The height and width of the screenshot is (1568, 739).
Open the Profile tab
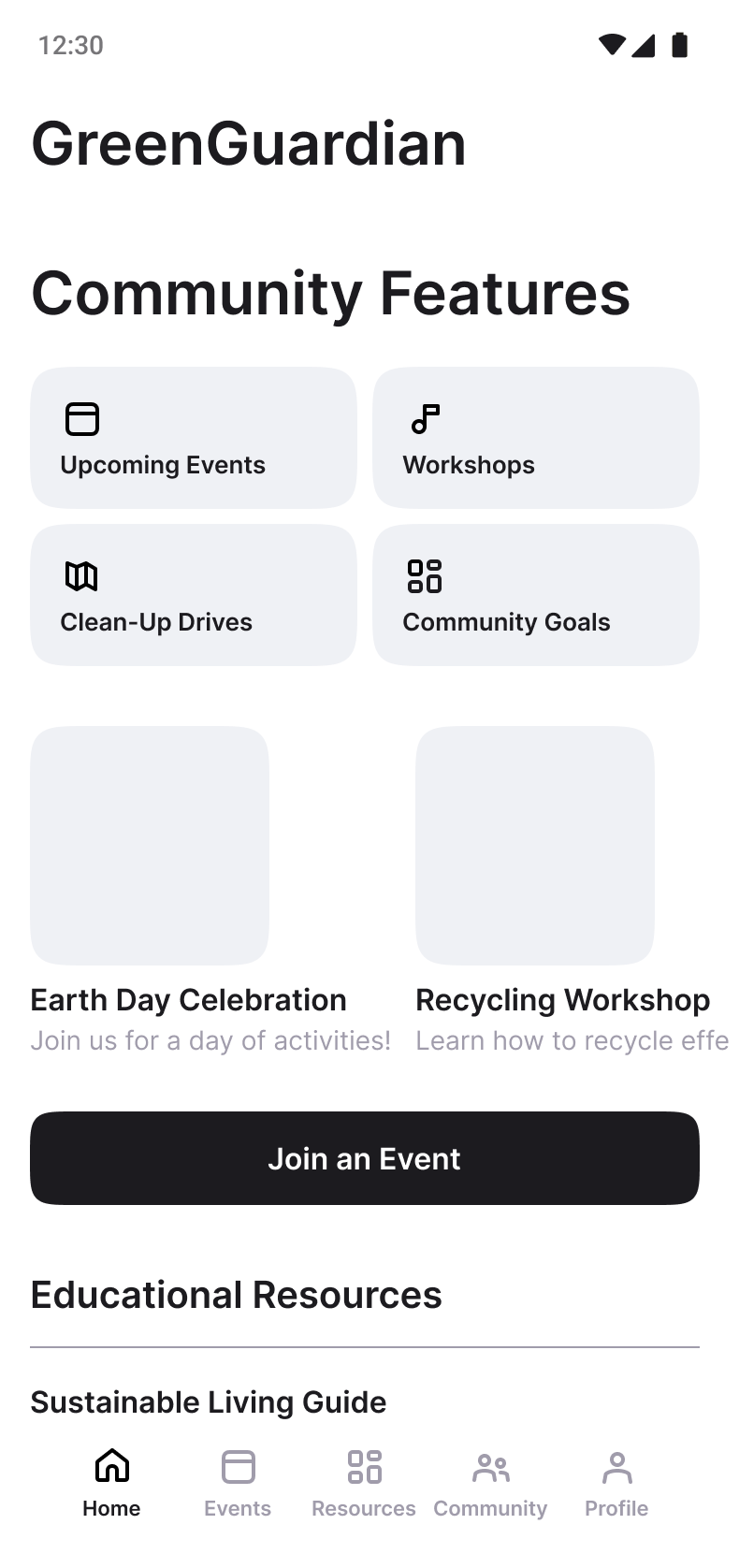[x=616, y=1482]
